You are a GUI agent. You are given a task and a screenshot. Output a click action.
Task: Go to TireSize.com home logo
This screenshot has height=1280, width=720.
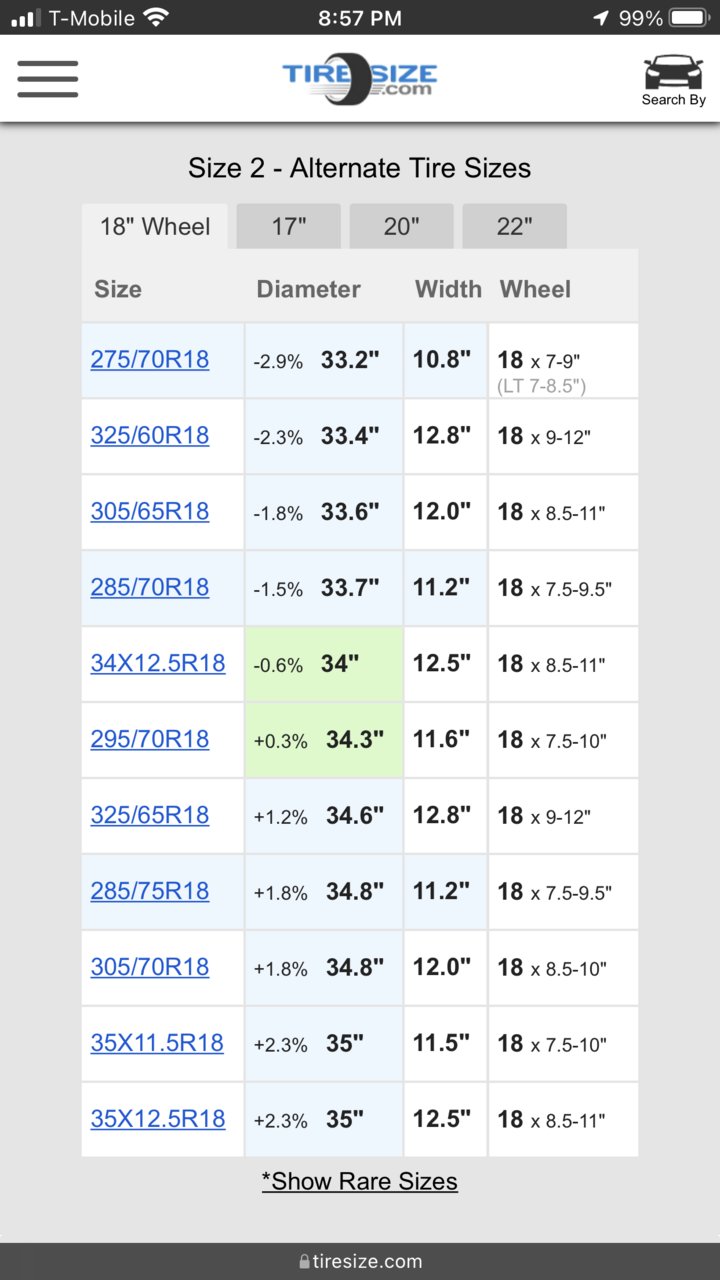point(359,79)
